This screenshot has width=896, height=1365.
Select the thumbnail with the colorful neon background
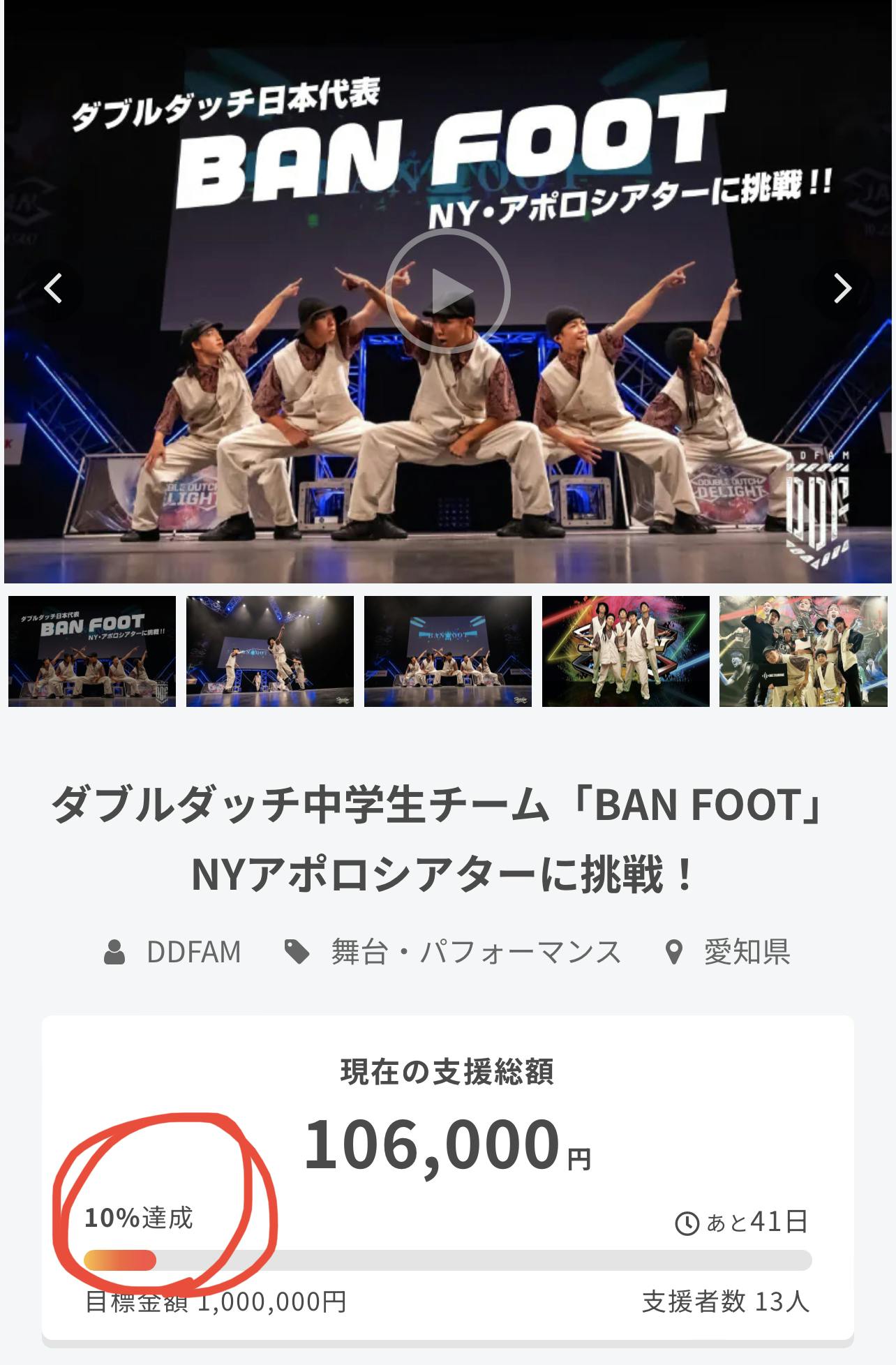(x=625, y=651)
